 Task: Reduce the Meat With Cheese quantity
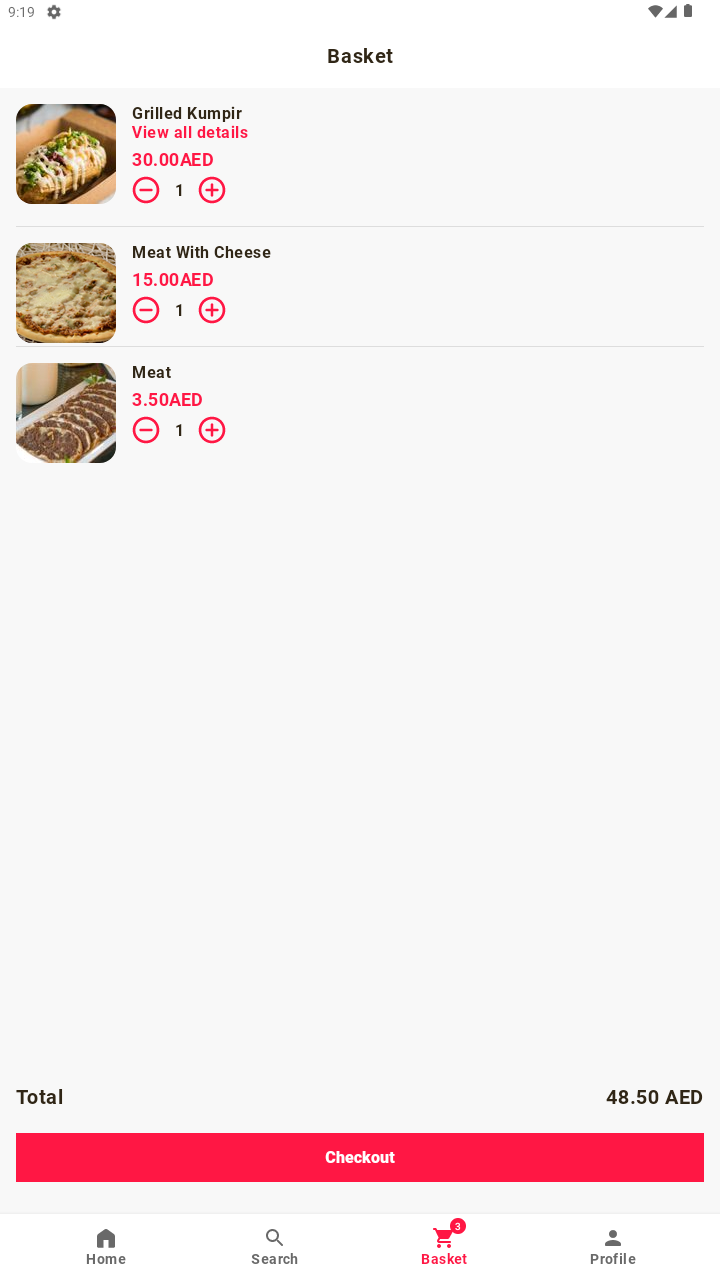[x=146, y=310]
